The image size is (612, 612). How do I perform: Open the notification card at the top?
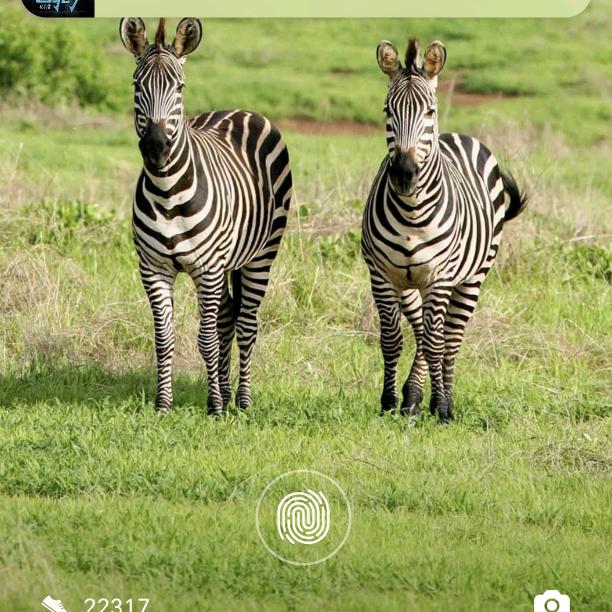pos(306,8)
